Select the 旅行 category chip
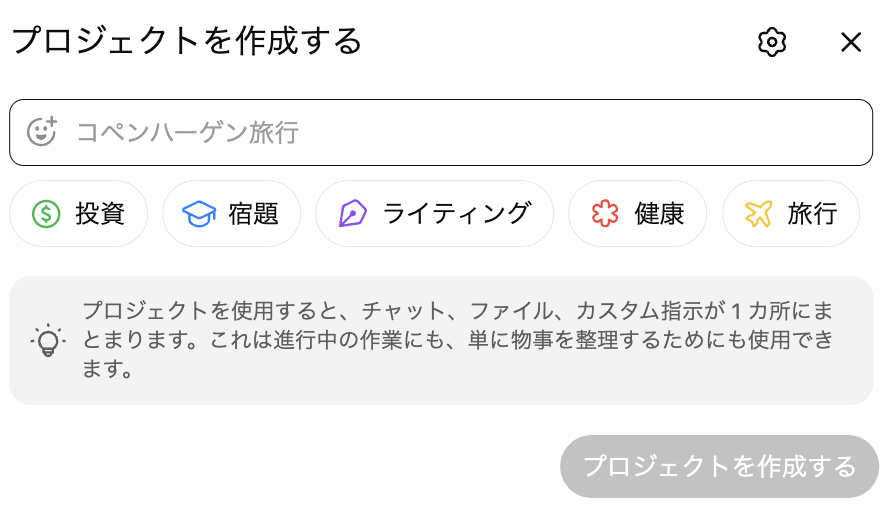The width and height of the screenshot is (886, 508). point(790,213)
